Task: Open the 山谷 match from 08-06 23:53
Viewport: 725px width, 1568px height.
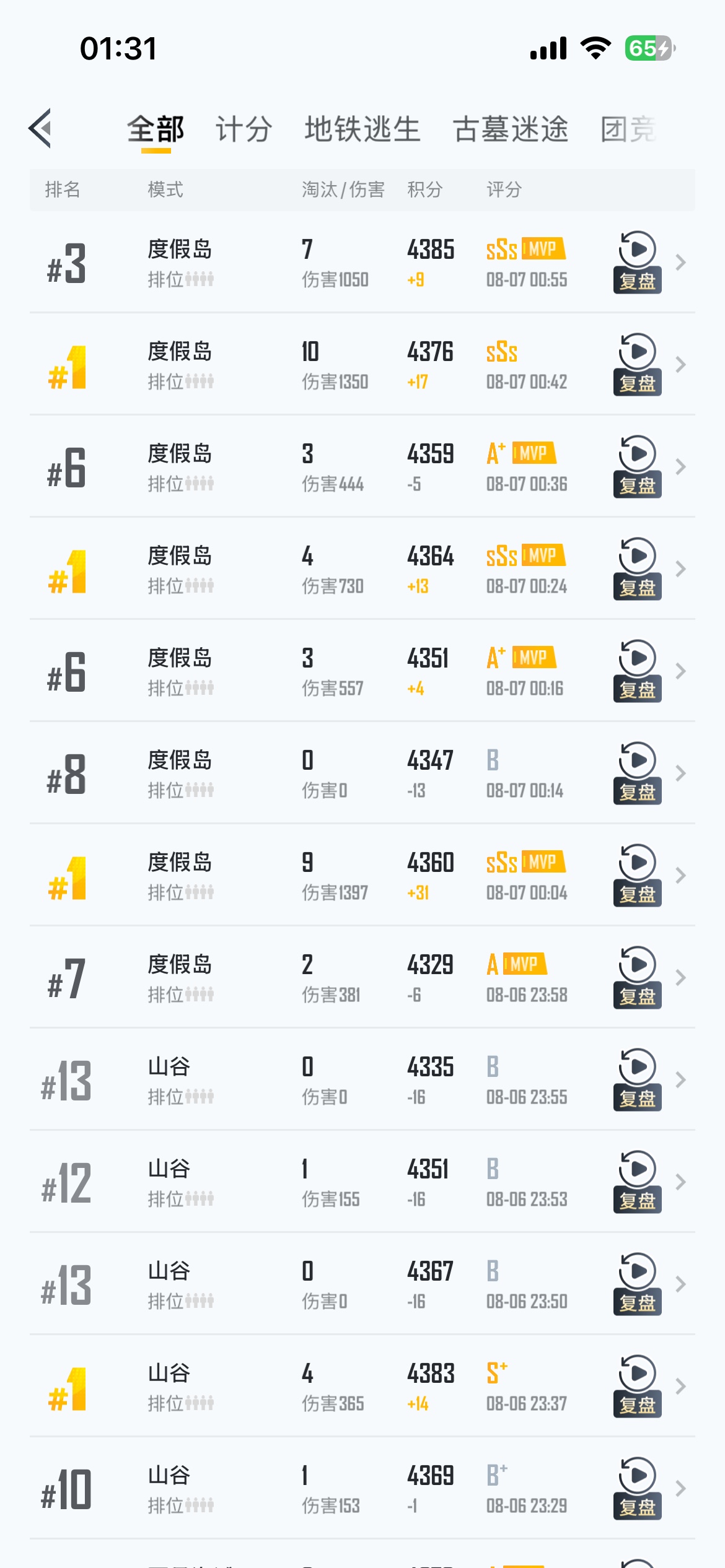Action: pyautogui.click(x=362, y=1182)
